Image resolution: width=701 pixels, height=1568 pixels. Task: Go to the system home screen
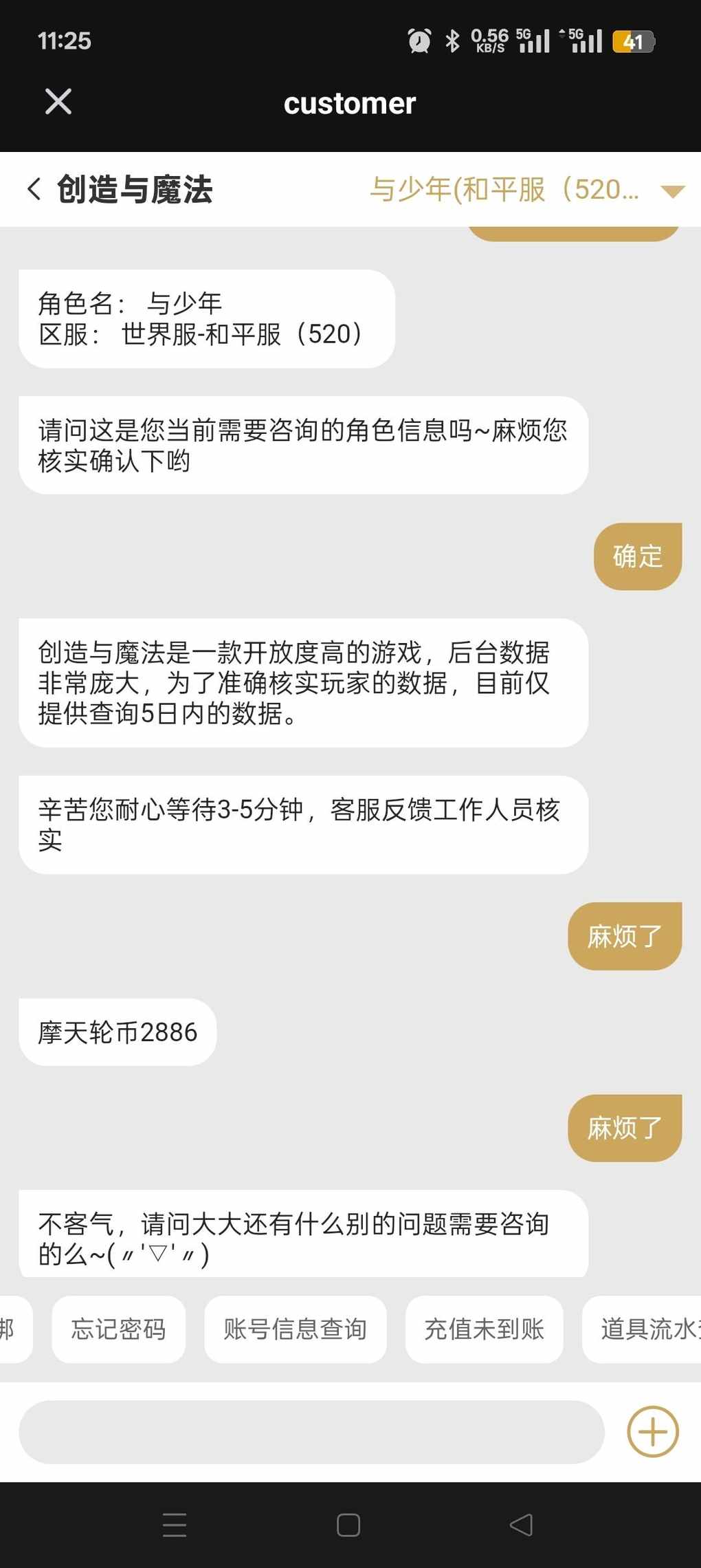pyautogui.click(x=348, y=1525)
